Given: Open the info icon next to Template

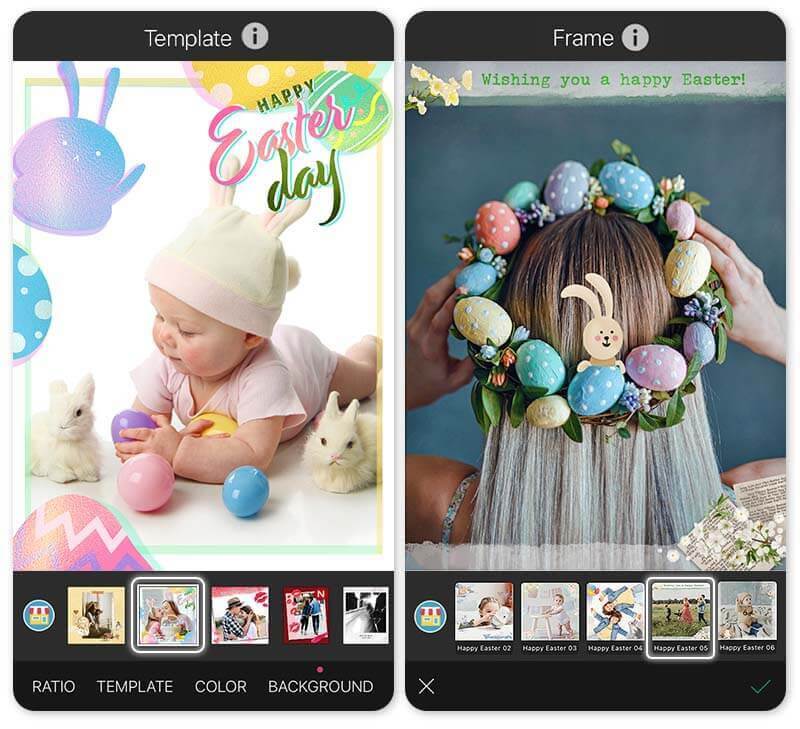Looking at the screenshot, I should tap(256, 38).
